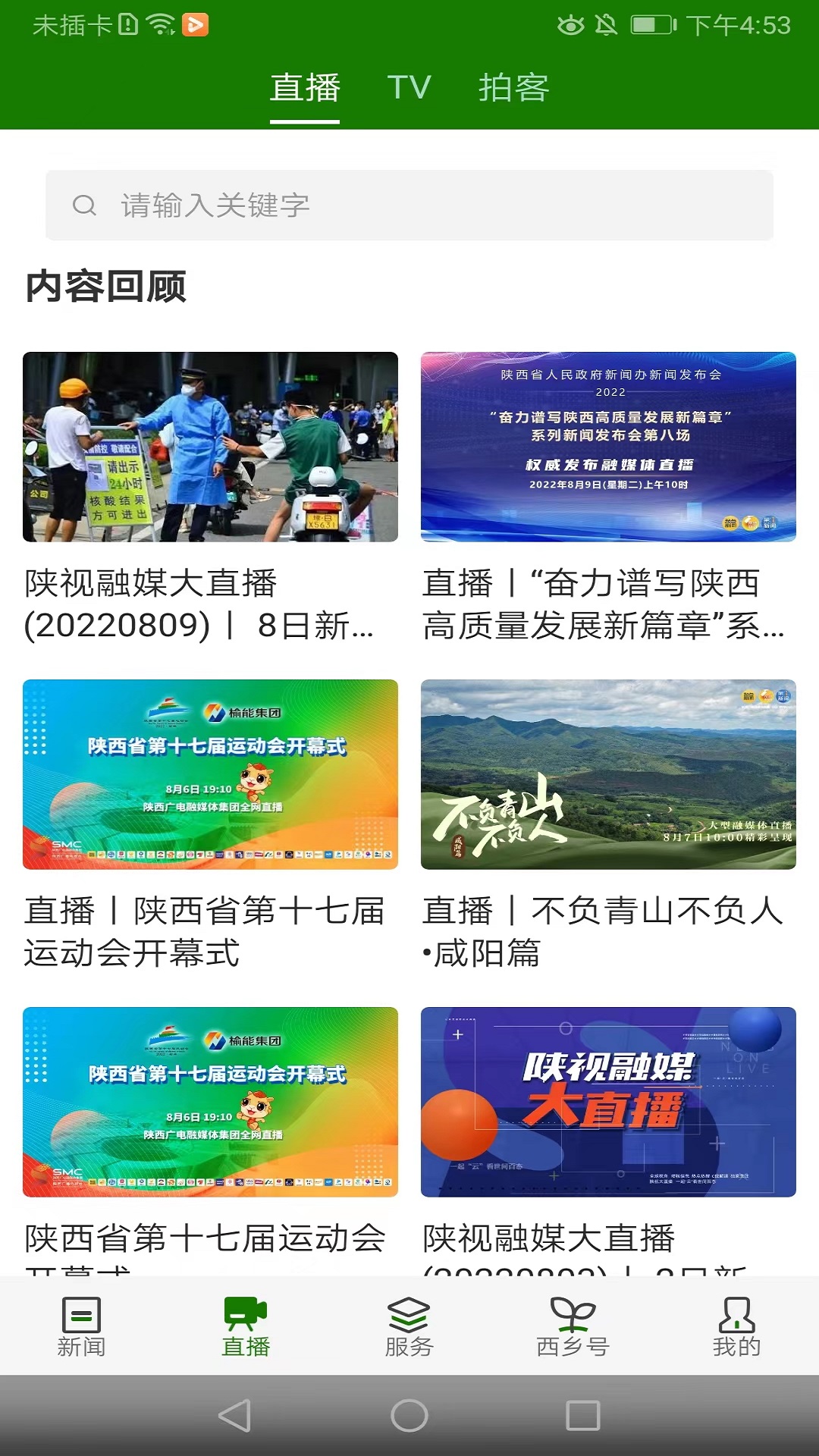The image size is (819, 1456).
Task: Switch to the TV tab
Action: pos(409,87)
